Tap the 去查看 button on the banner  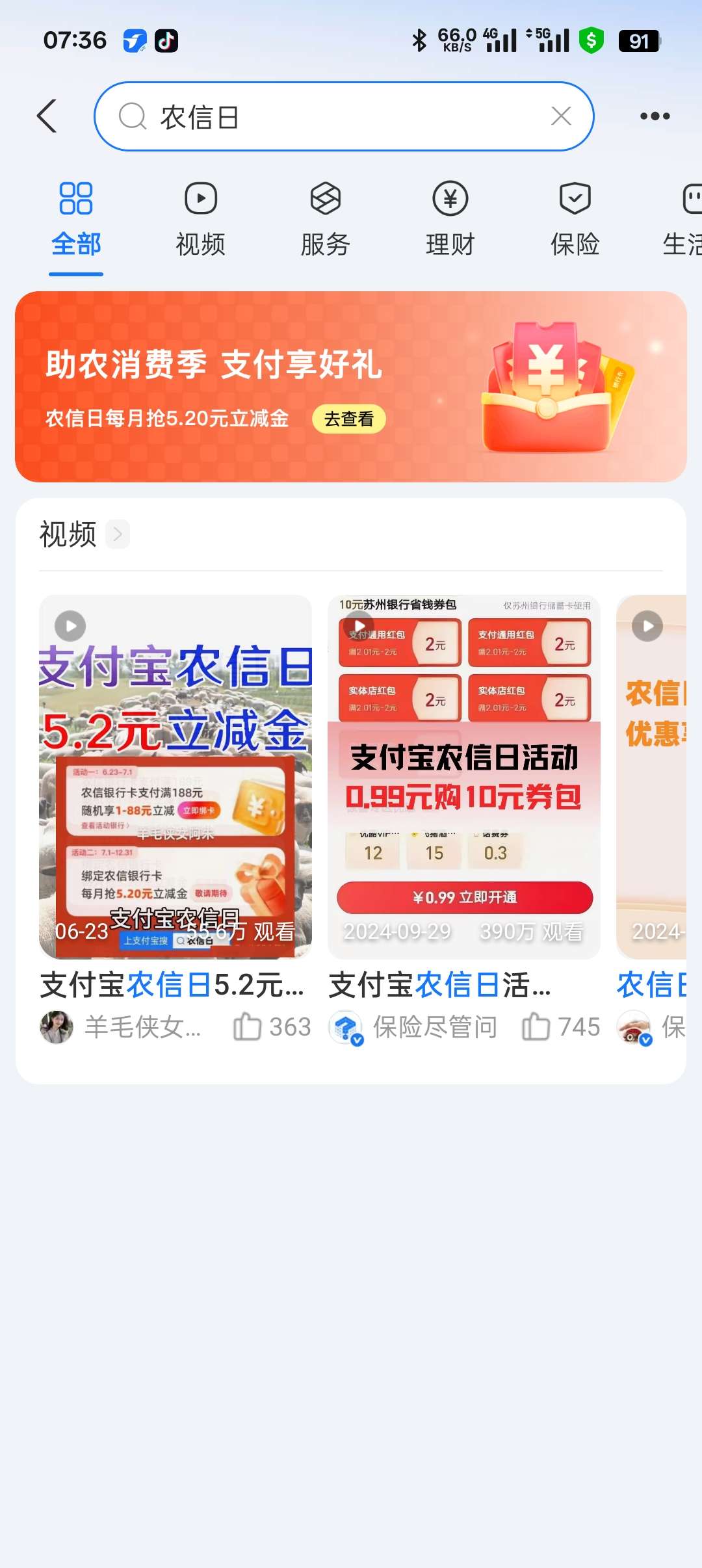pyautogui.click(x=350, y=420)
